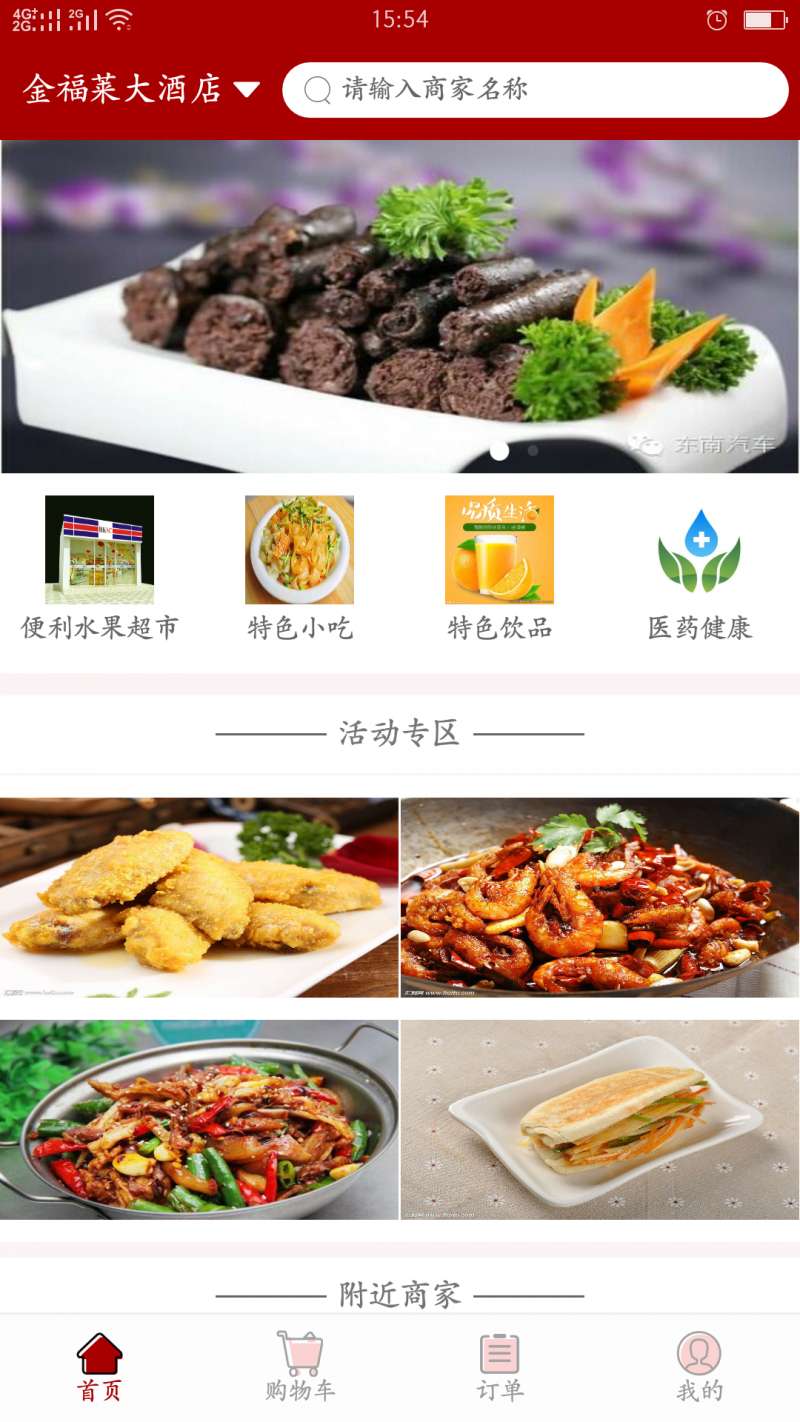Jump to the second banner page dot
Viewport: 800px width, 1422px height.
(x=533, y=451)
